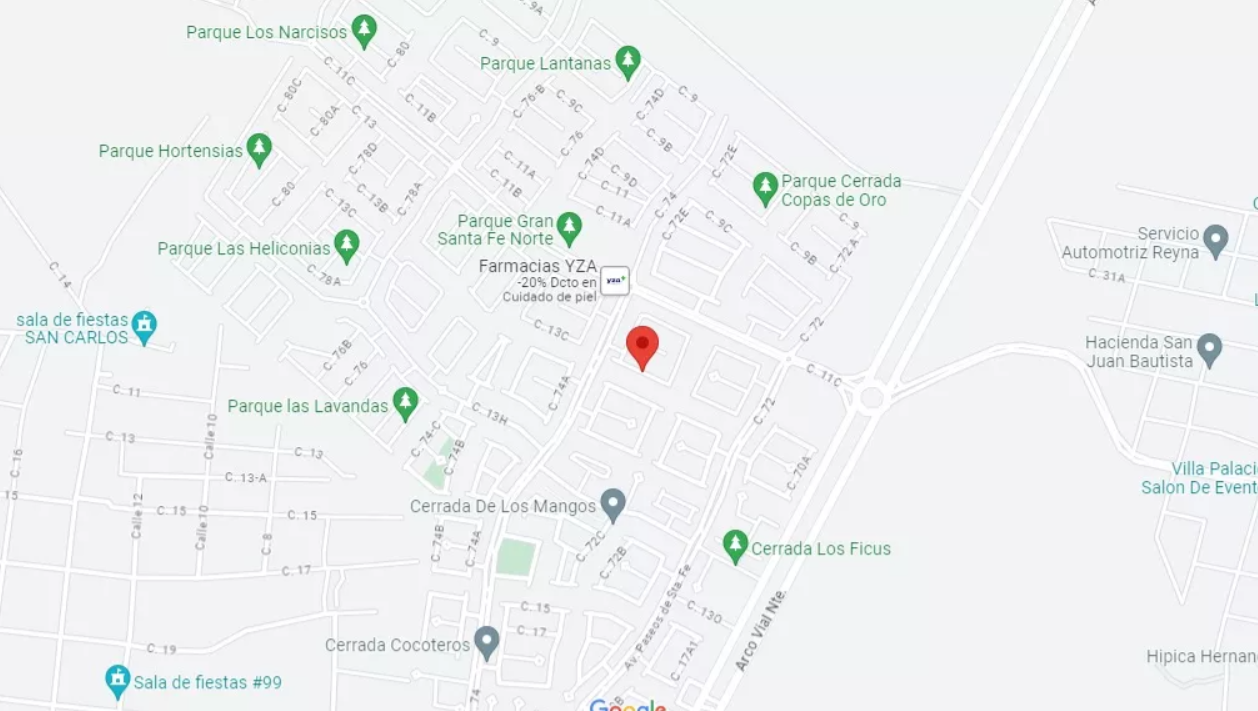The width and height of the screenshot is (1258, 711).
Task: Open the Cerrada Los Ficus marker
Action: tap(735, 547)
